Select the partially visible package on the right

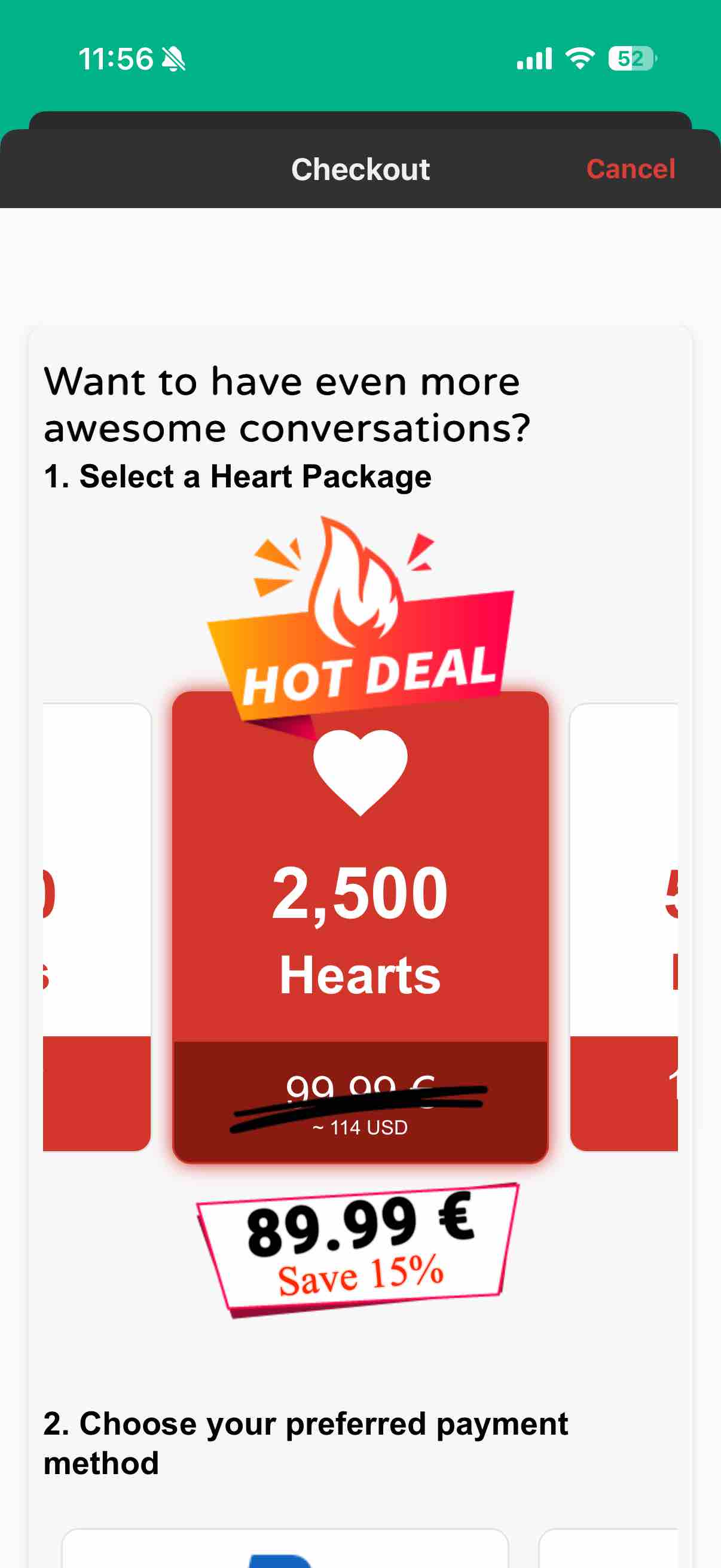tap(624, 927)
